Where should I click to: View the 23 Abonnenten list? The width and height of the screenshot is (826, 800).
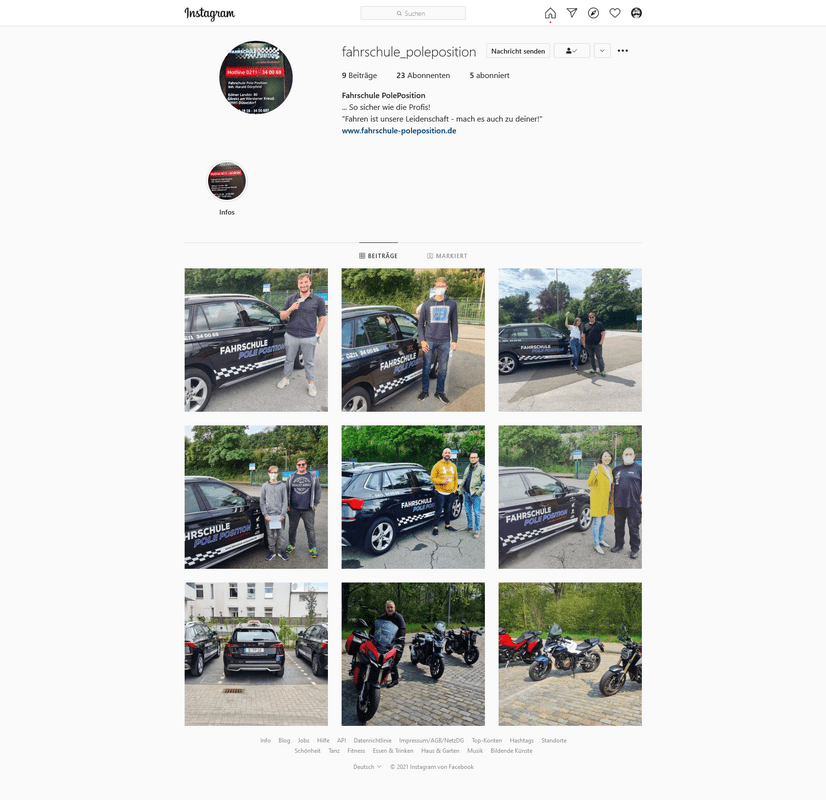(x=423, y=76)
